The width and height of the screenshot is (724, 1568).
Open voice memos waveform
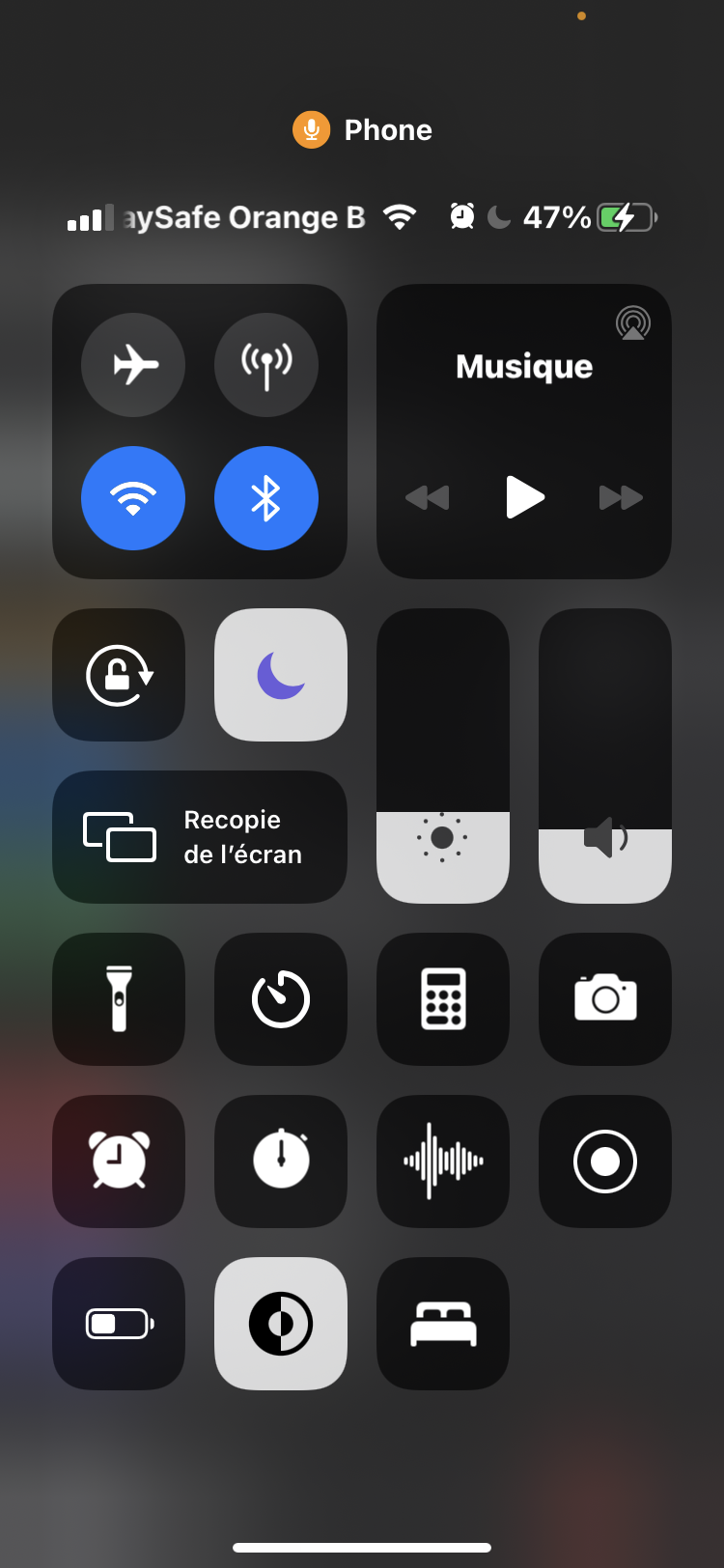pos(443,1162)
